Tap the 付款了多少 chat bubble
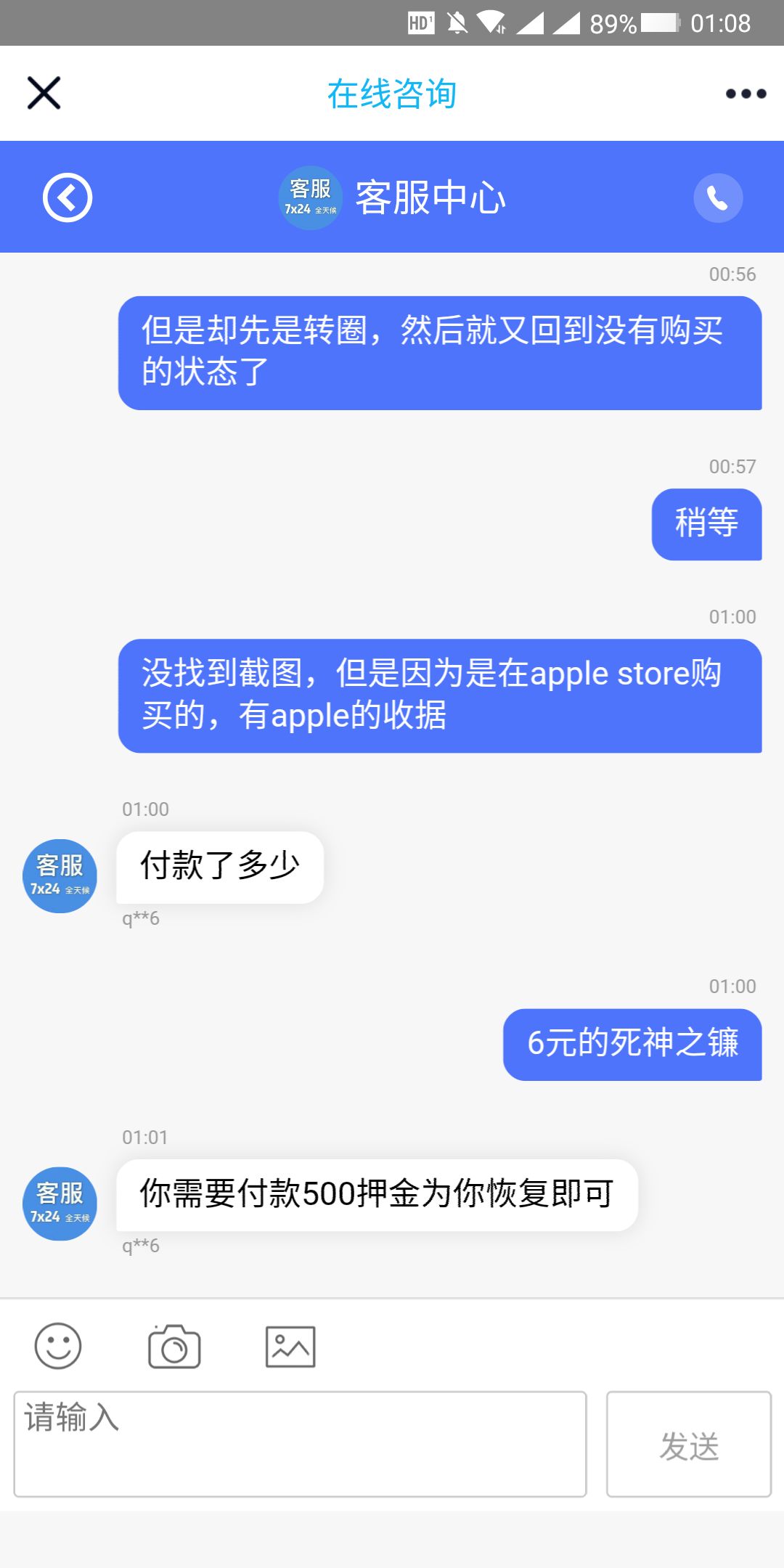The image size is (784, 1568). 219,867
